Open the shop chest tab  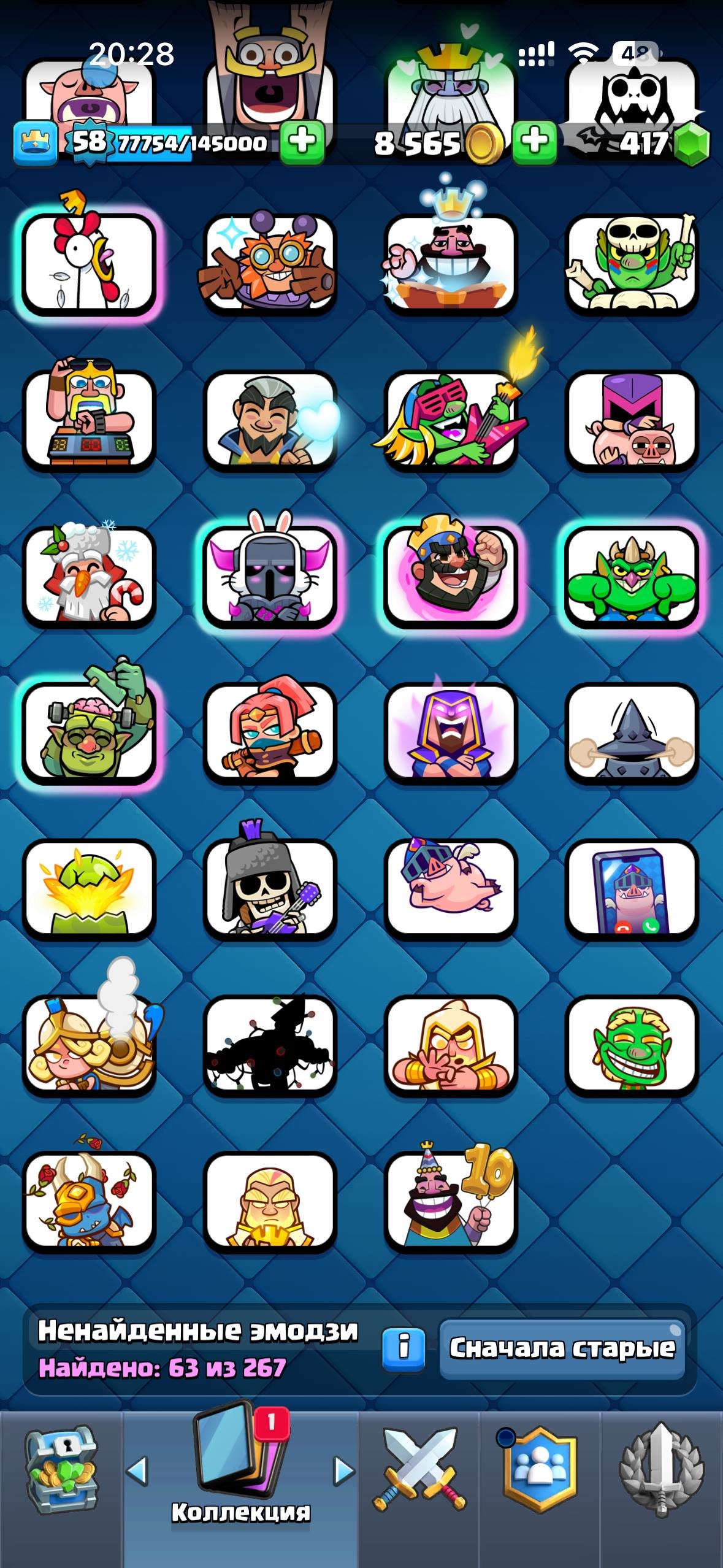click(61, 1471)
